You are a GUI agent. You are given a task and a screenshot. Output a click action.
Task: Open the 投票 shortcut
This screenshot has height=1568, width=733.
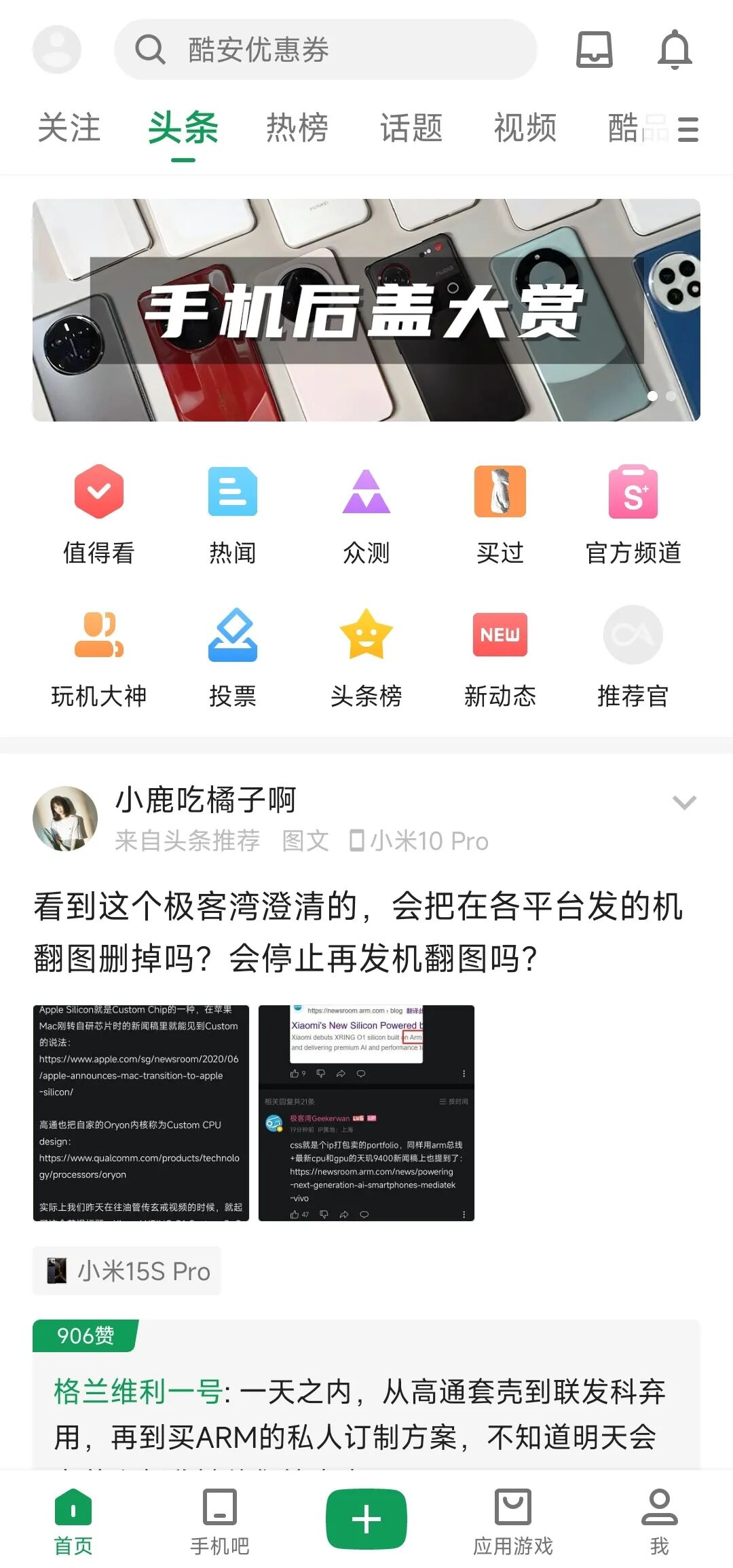233,657
